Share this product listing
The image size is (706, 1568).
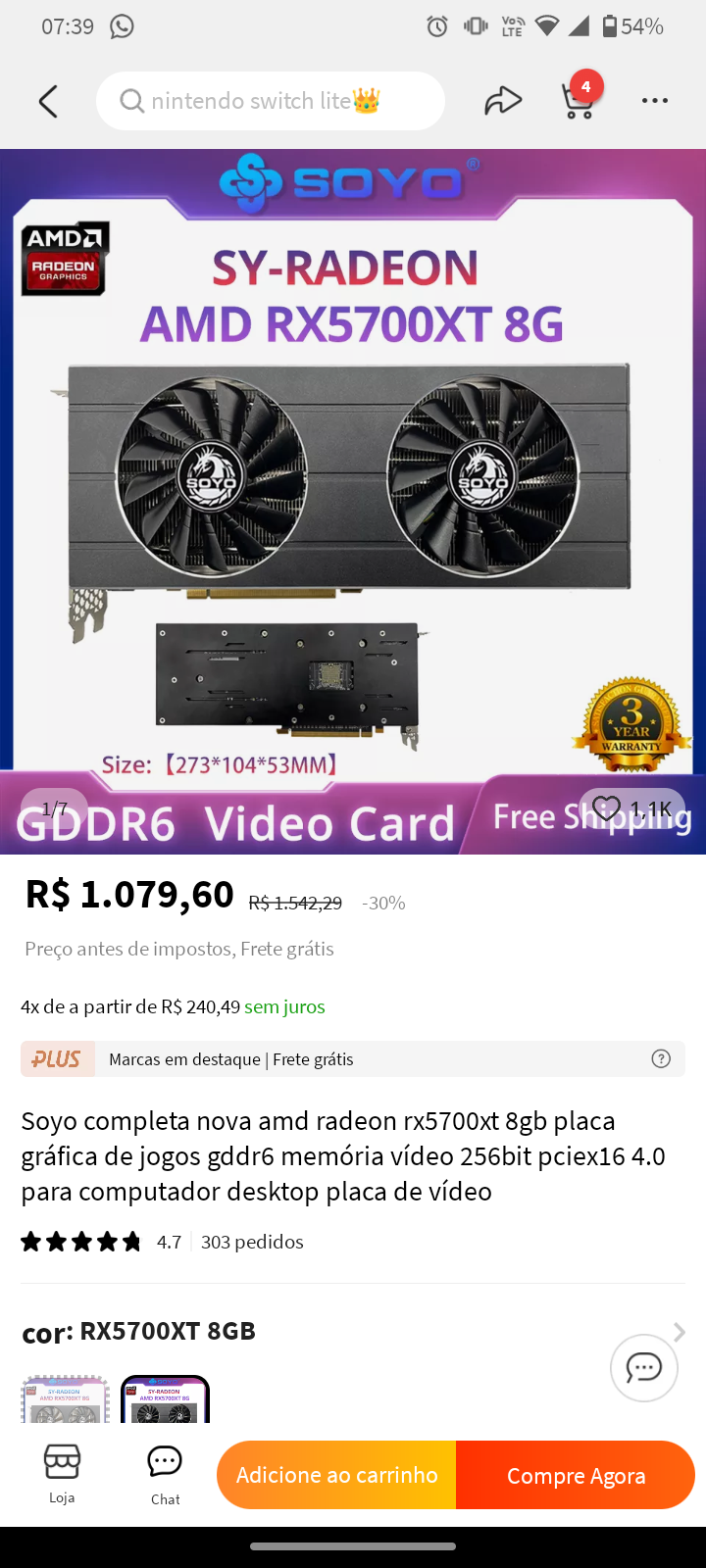point(503,101)
